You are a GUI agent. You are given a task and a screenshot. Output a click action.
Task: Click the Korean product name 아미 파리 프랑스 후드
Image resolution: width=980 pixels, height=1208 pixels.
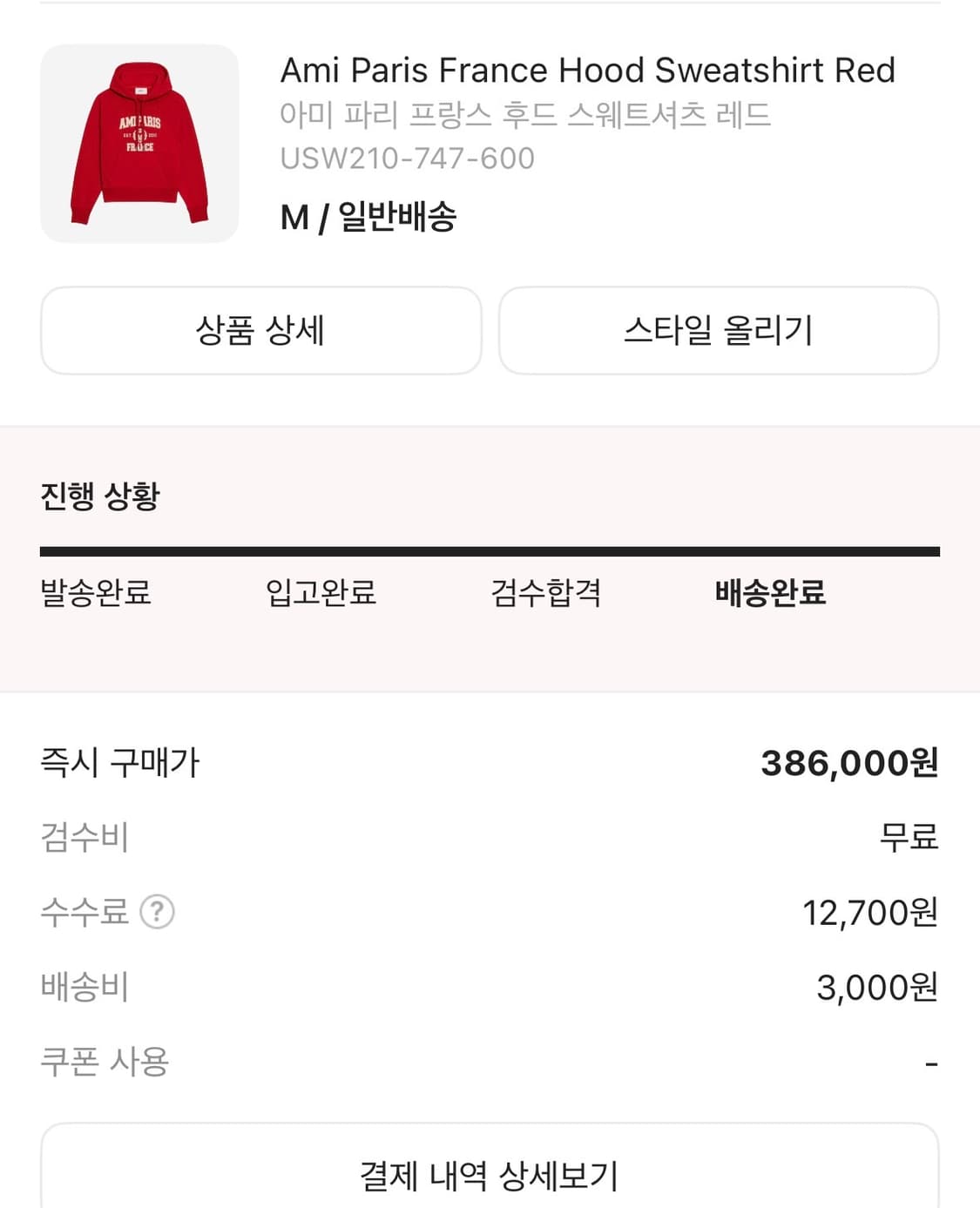[526, 113]
